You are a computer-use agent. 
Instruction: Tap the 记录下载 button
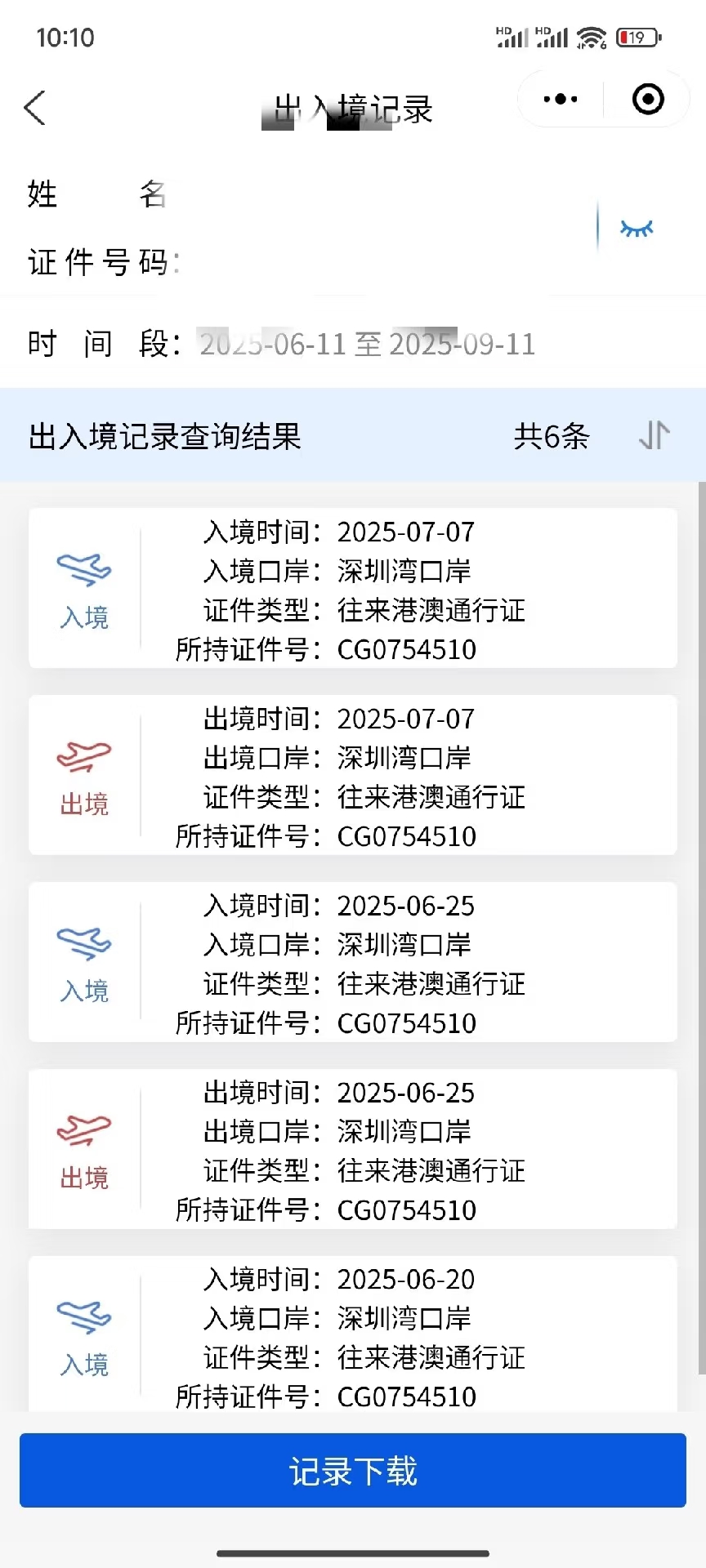(353, 1471)
